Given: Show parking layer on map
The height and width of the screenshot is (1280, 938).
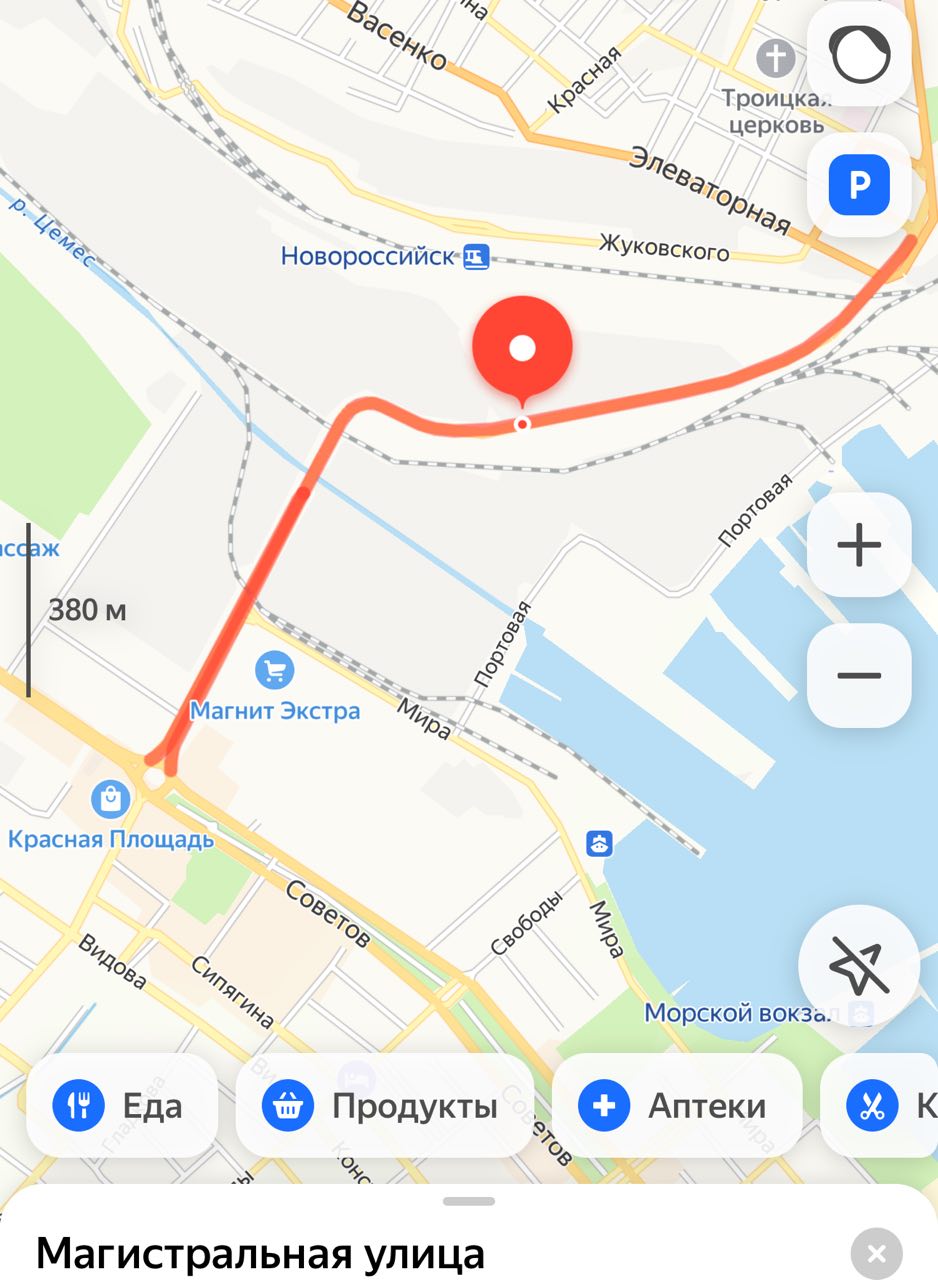Looking at the screenshot, I should tap(859, 185).
